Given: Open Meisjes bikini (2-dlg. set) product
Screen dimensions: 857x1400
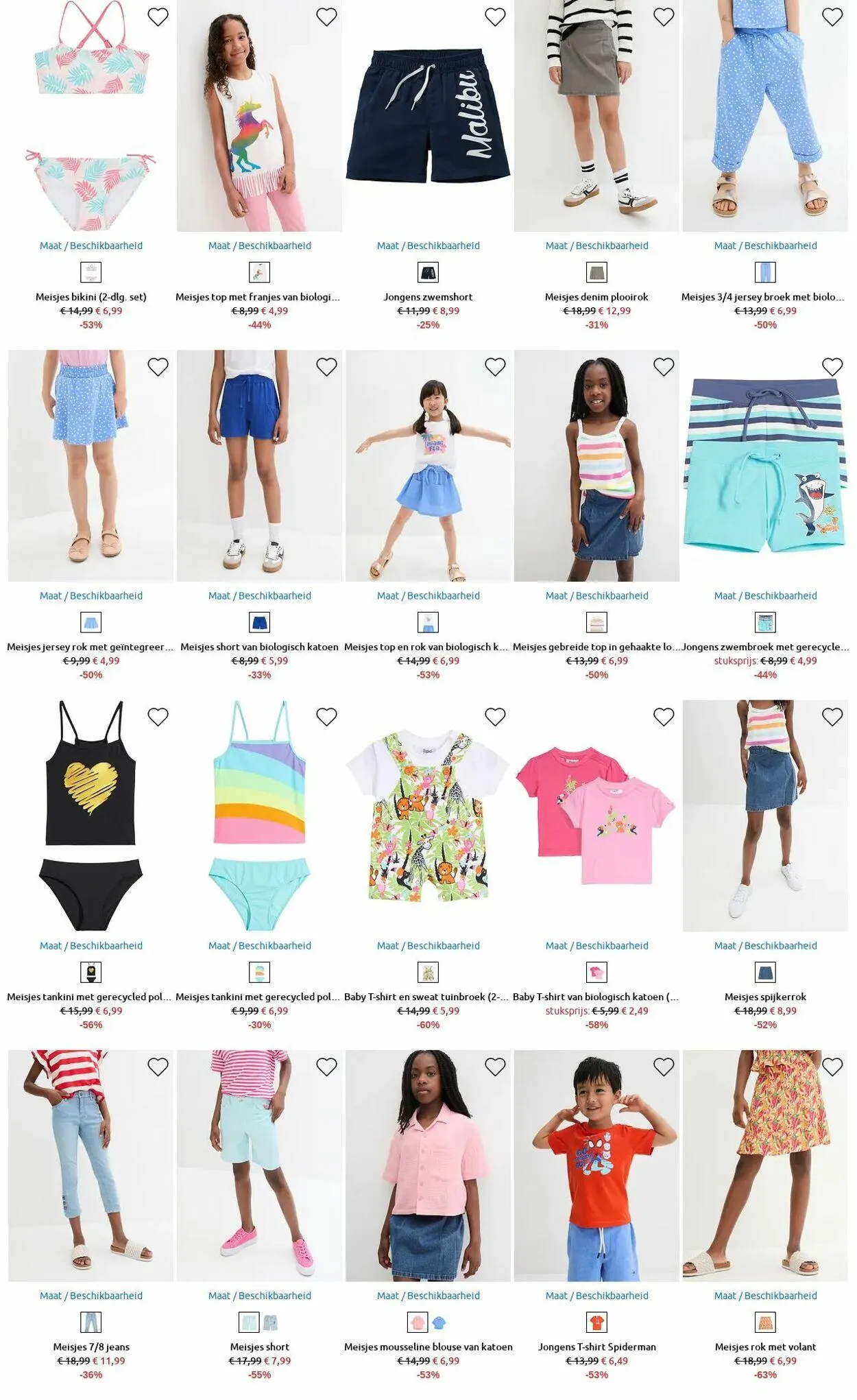Looking at the screenshot, I should click(91, 297).
